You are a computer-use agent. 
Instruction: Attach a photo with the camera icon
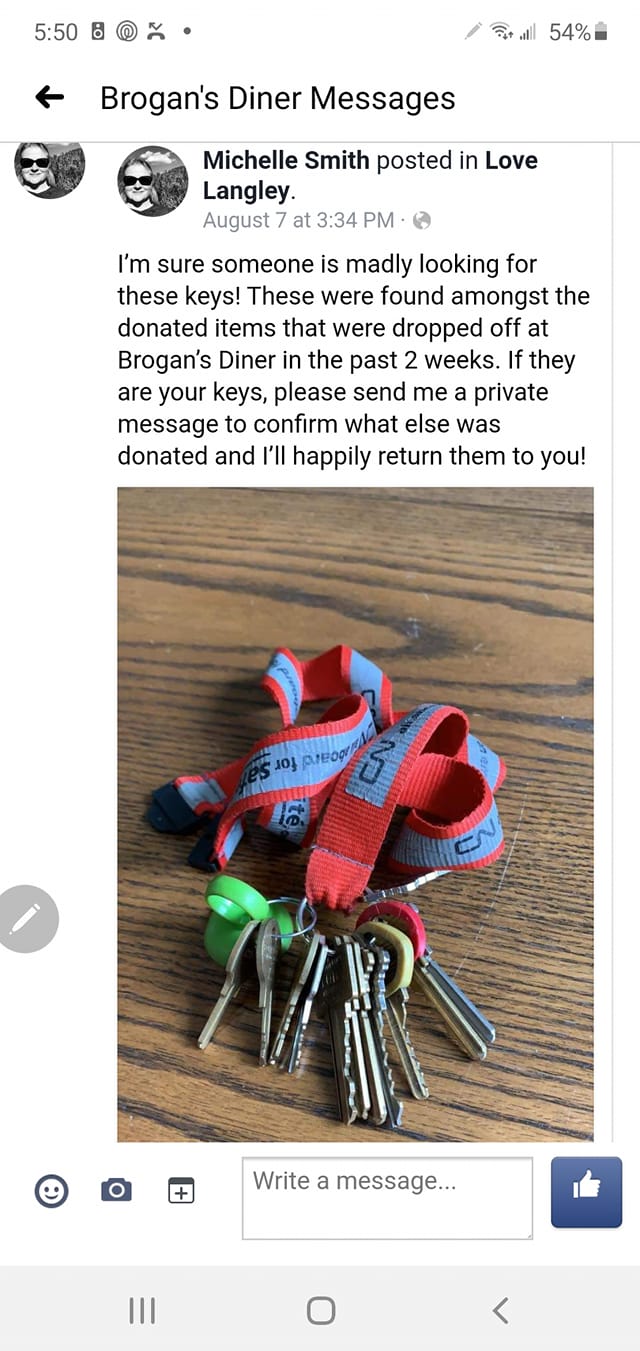point(116,1190)
